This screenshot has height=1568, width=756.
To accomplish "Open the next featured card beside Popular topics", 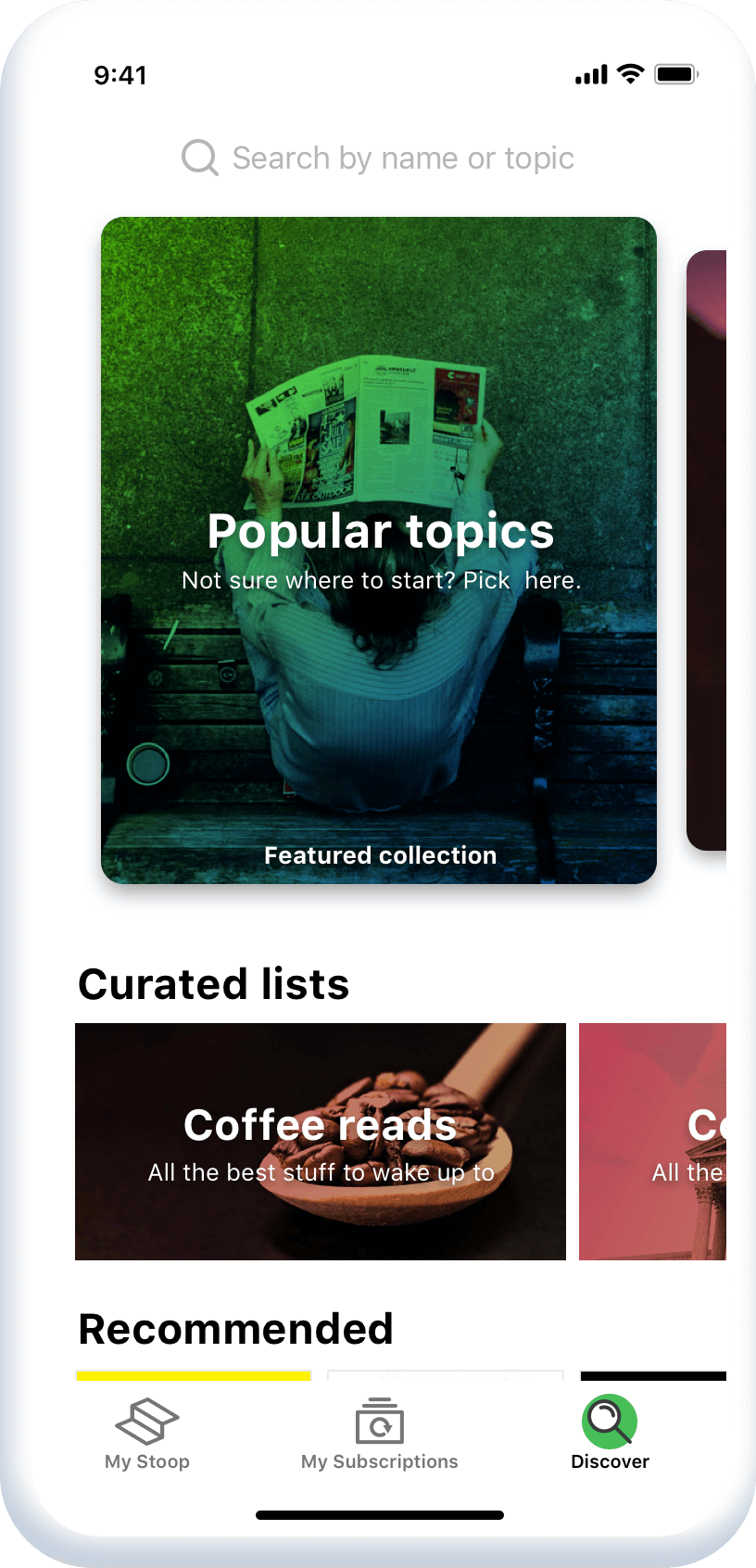I will click(x=706, y=550).
